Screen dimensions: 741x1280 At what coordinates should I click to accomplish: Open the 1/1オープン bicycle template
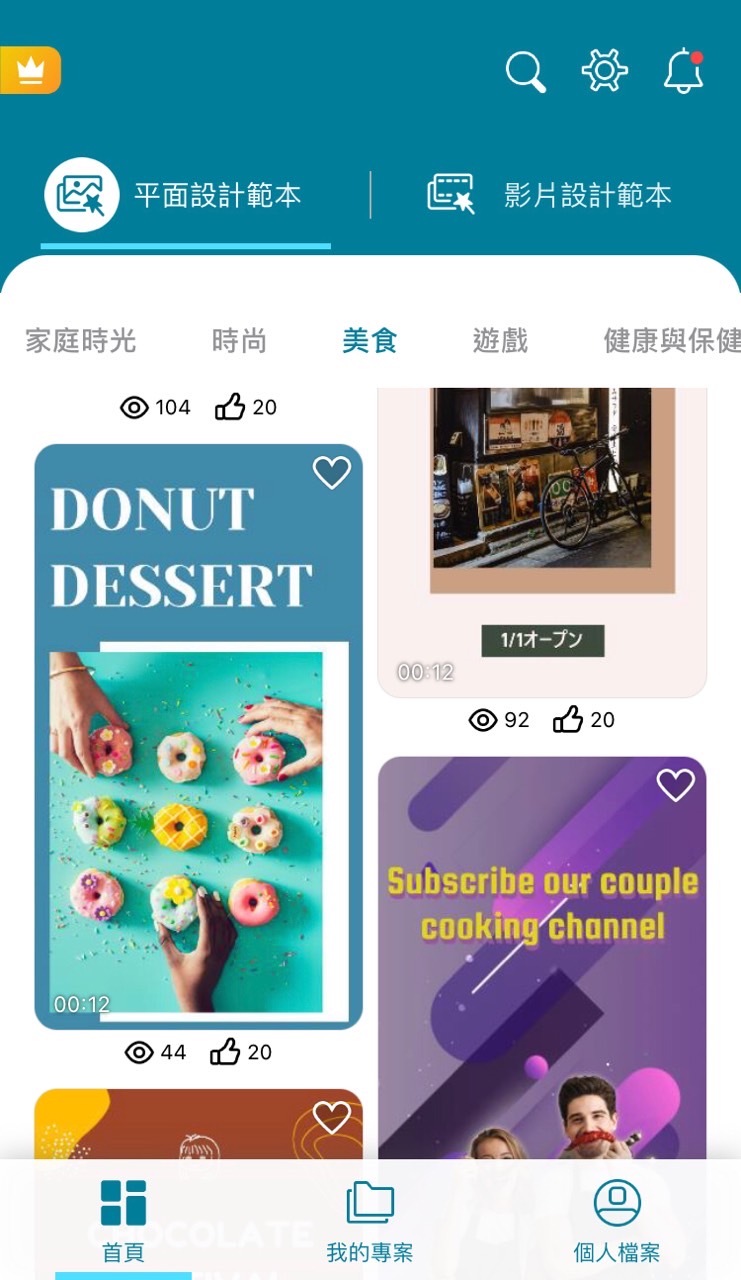542,540
